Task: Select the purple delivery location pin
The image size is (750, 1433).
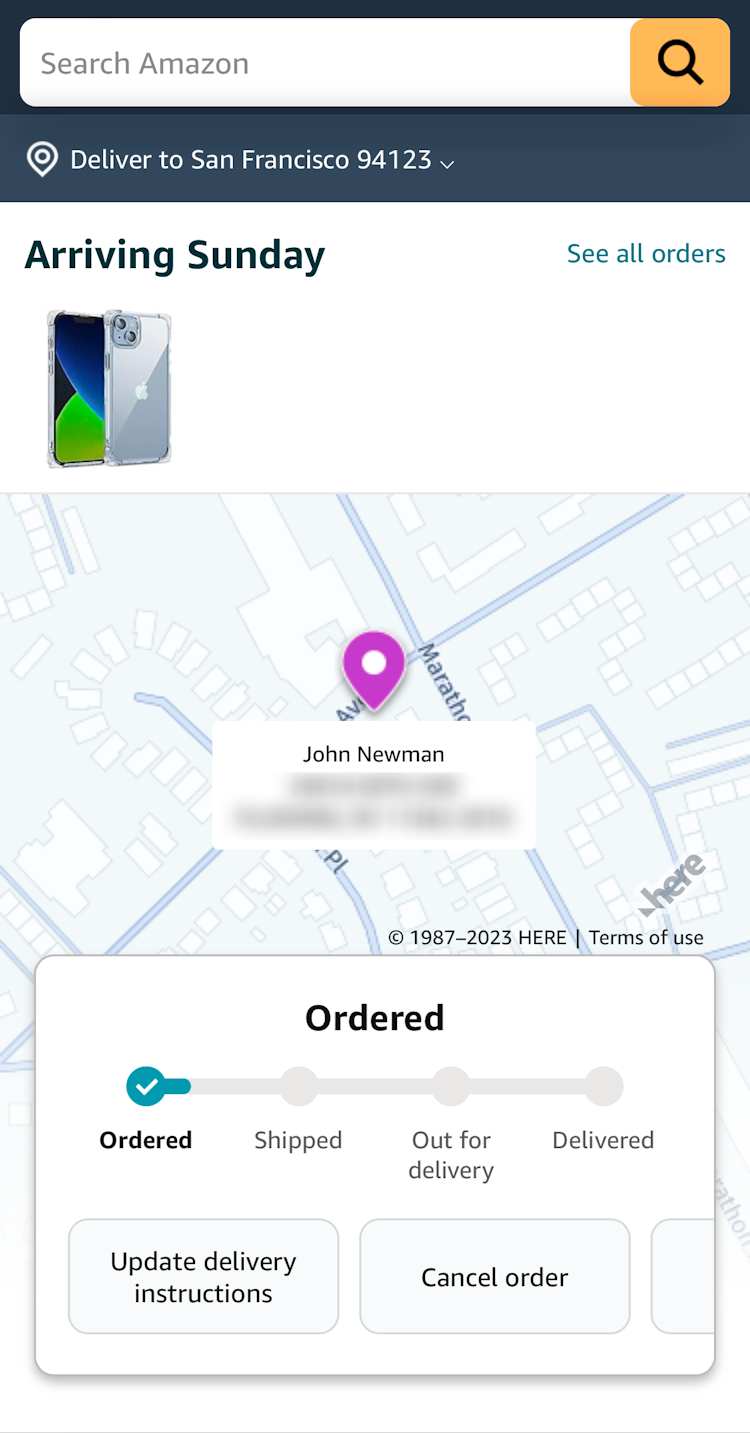Action: tap(373, 667)
